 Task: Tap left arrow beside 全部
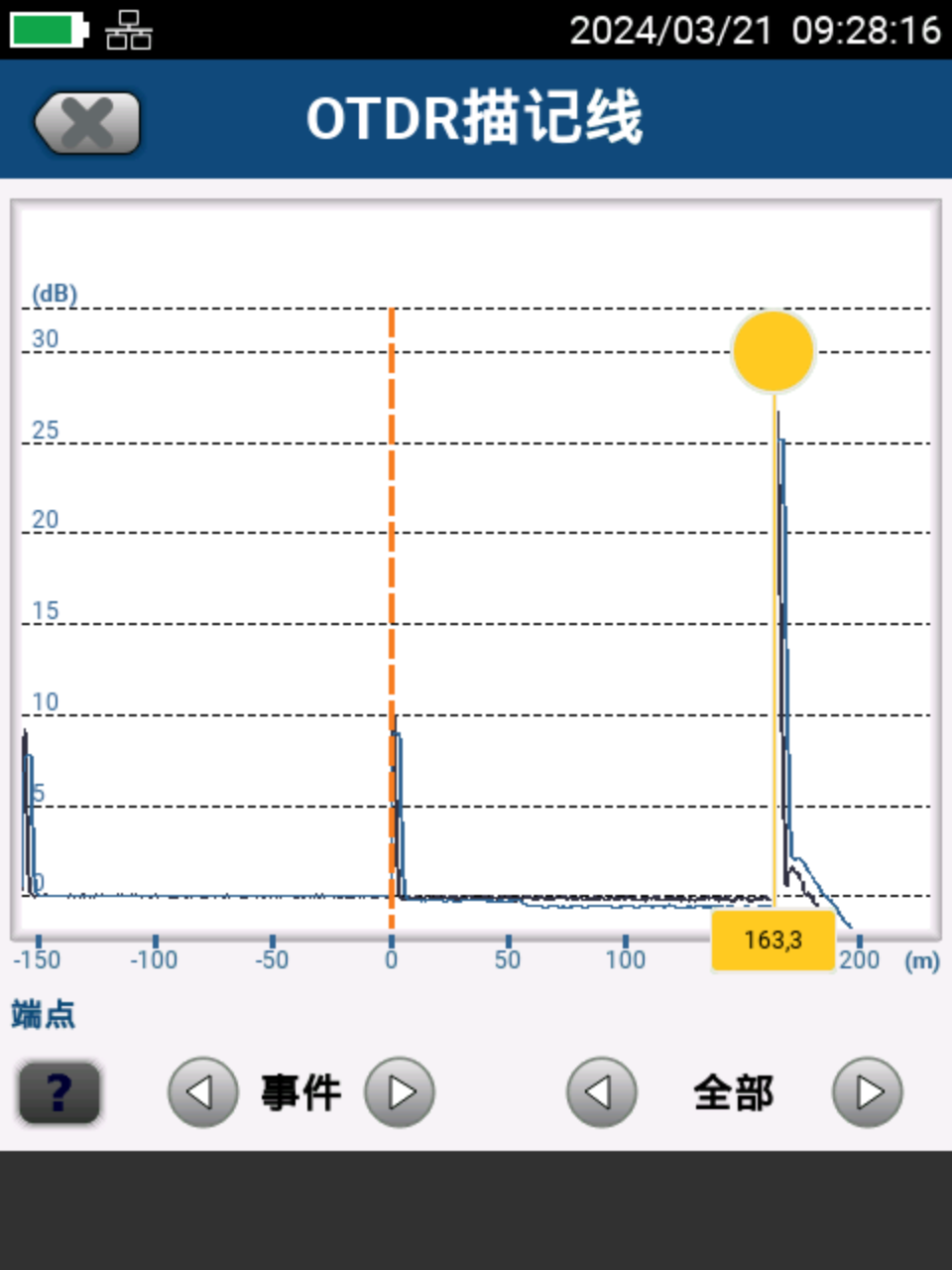(x=601, y=1092)
